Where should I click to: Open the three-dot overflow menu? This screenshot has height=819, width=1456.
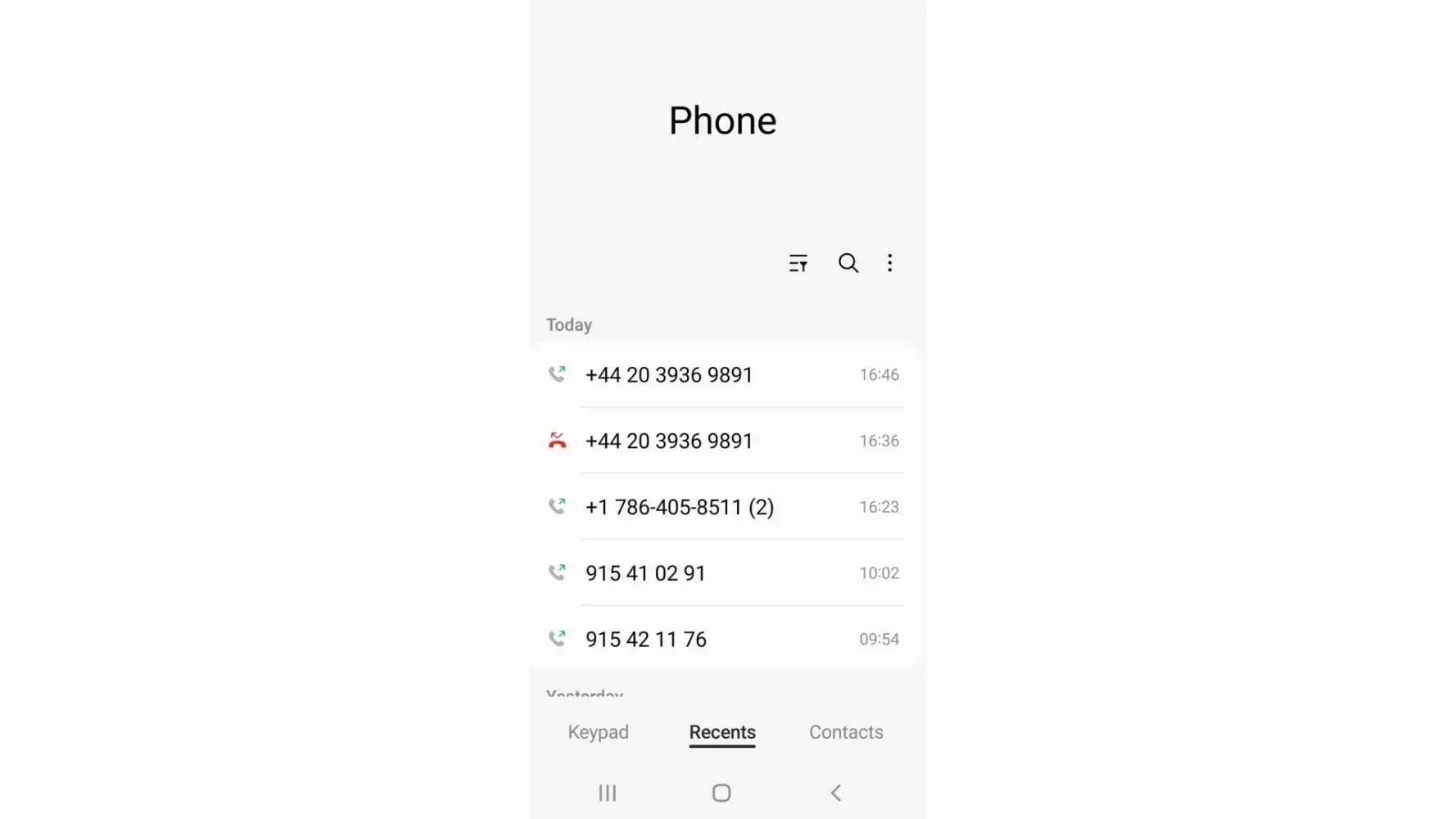[889, 263]
